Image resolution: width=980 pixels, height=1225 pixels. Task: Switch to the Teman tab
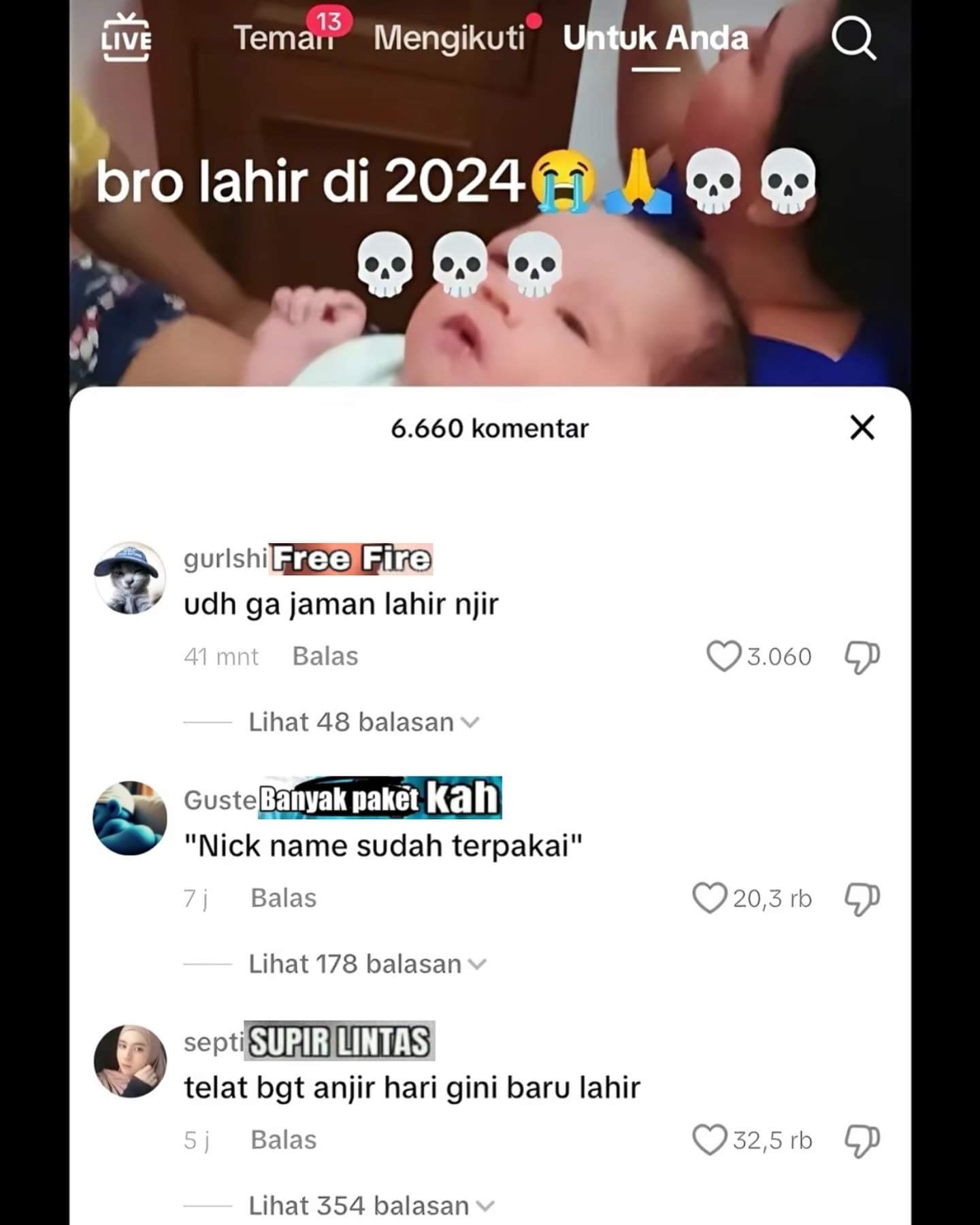(x=284, y=38)
